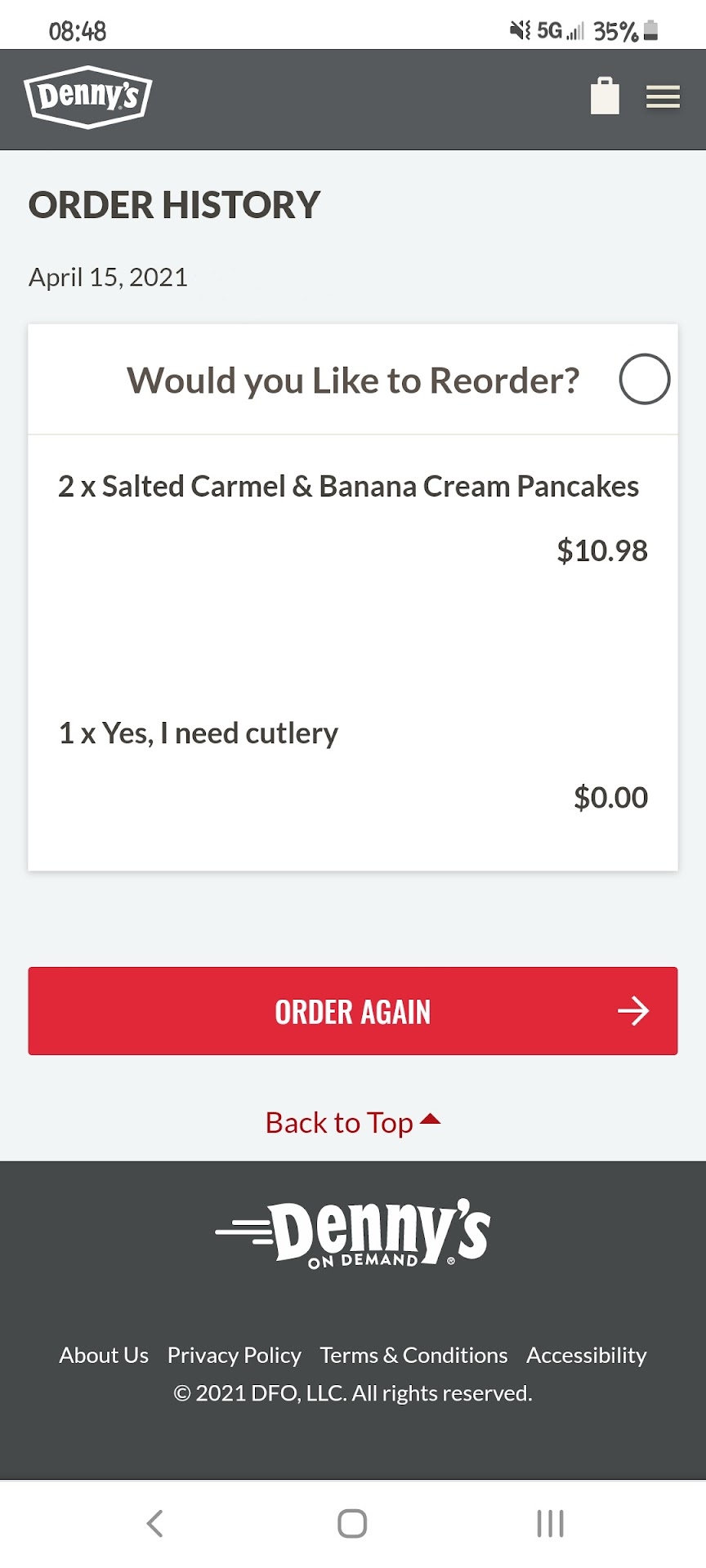Tap Order Again button
Screen dimensions: 706x1568
coord(353,1011)
